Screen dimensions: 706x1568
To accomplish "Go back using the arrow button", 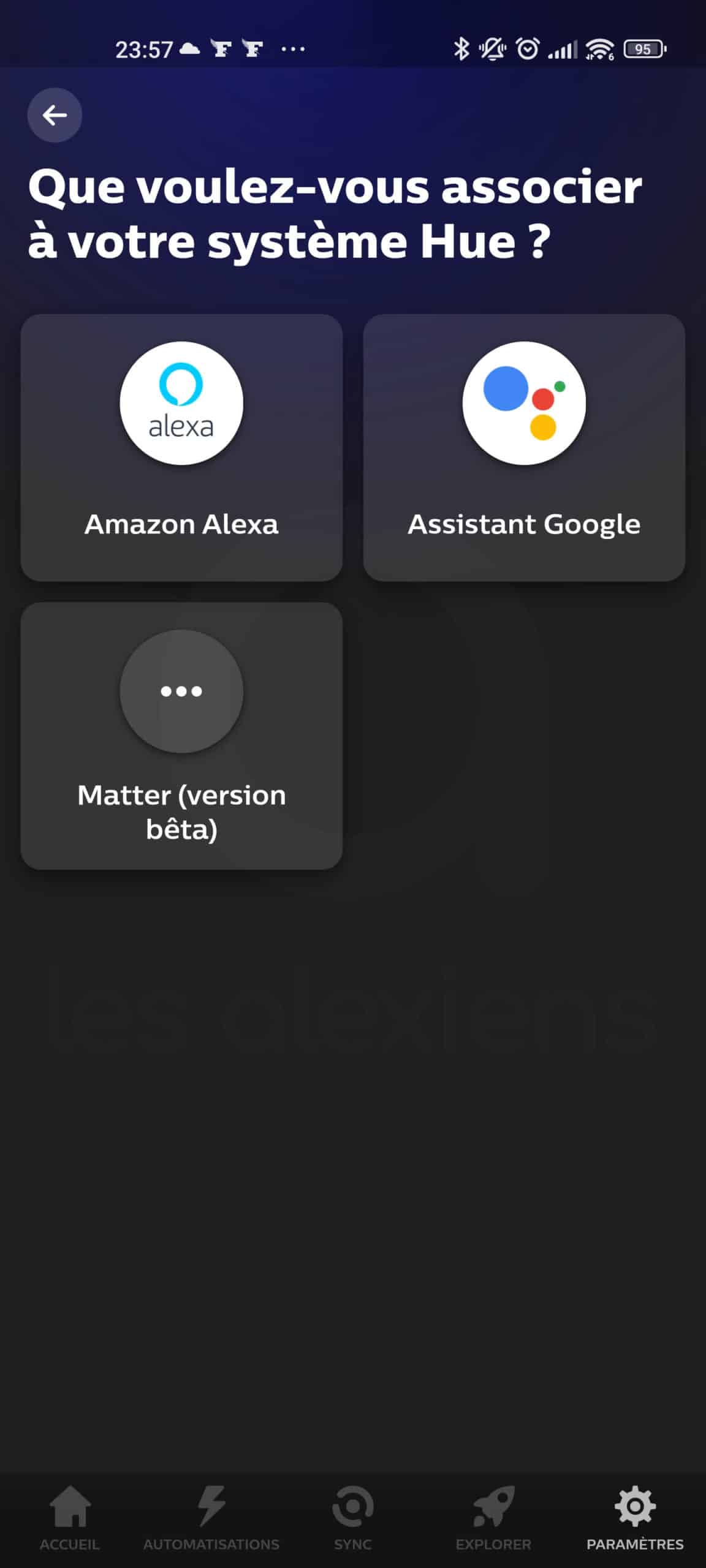I will pos(55,115).
